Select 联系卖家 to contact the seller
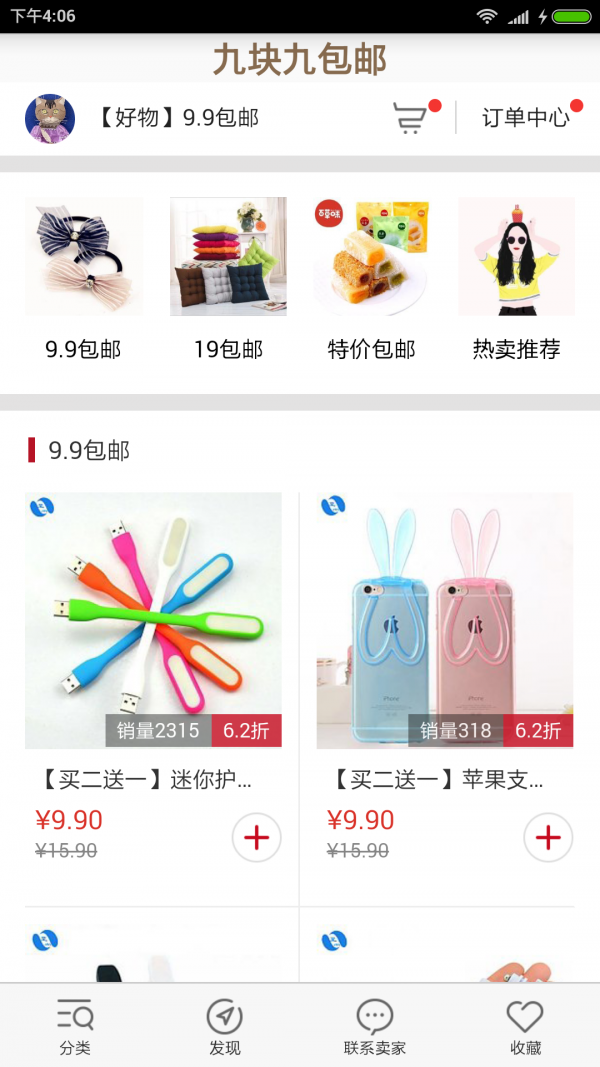Viewport: 600px width, 1067px height. pos(375,1026)
